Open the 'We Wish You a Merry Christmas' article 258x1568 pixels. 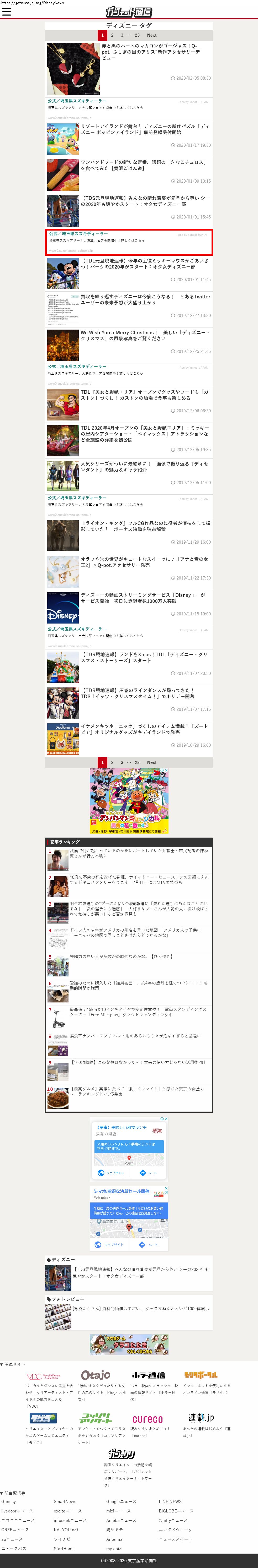click(145, 335)
